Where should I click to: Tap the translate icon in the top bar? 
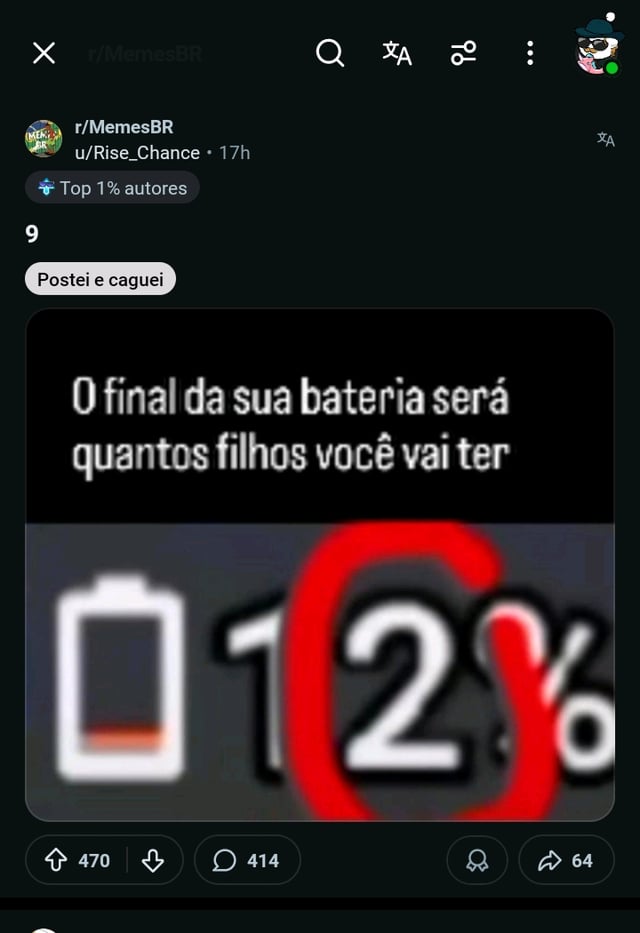pyautogui.click(x=397, y=53)
